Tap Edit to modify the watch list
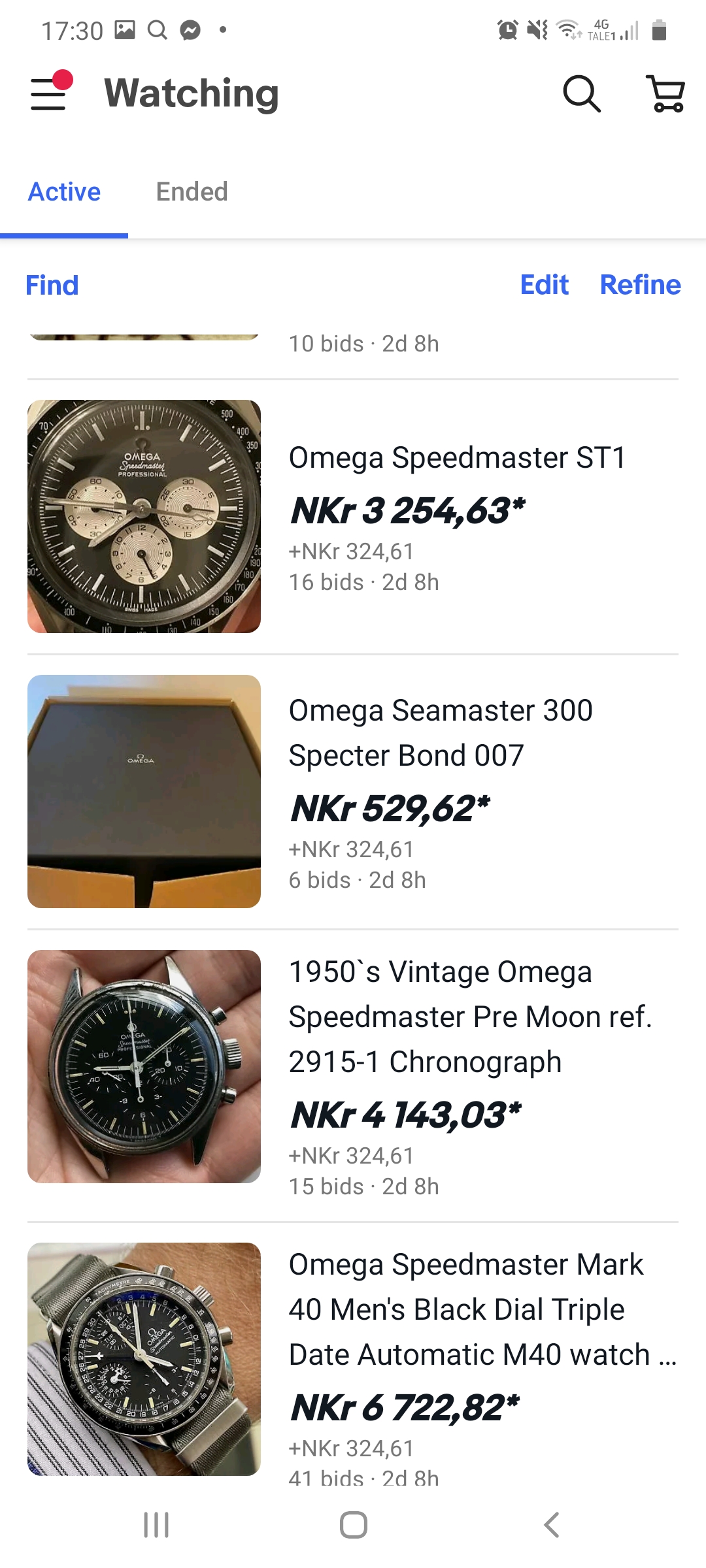 pyautogui.click(x=544, y=285)
